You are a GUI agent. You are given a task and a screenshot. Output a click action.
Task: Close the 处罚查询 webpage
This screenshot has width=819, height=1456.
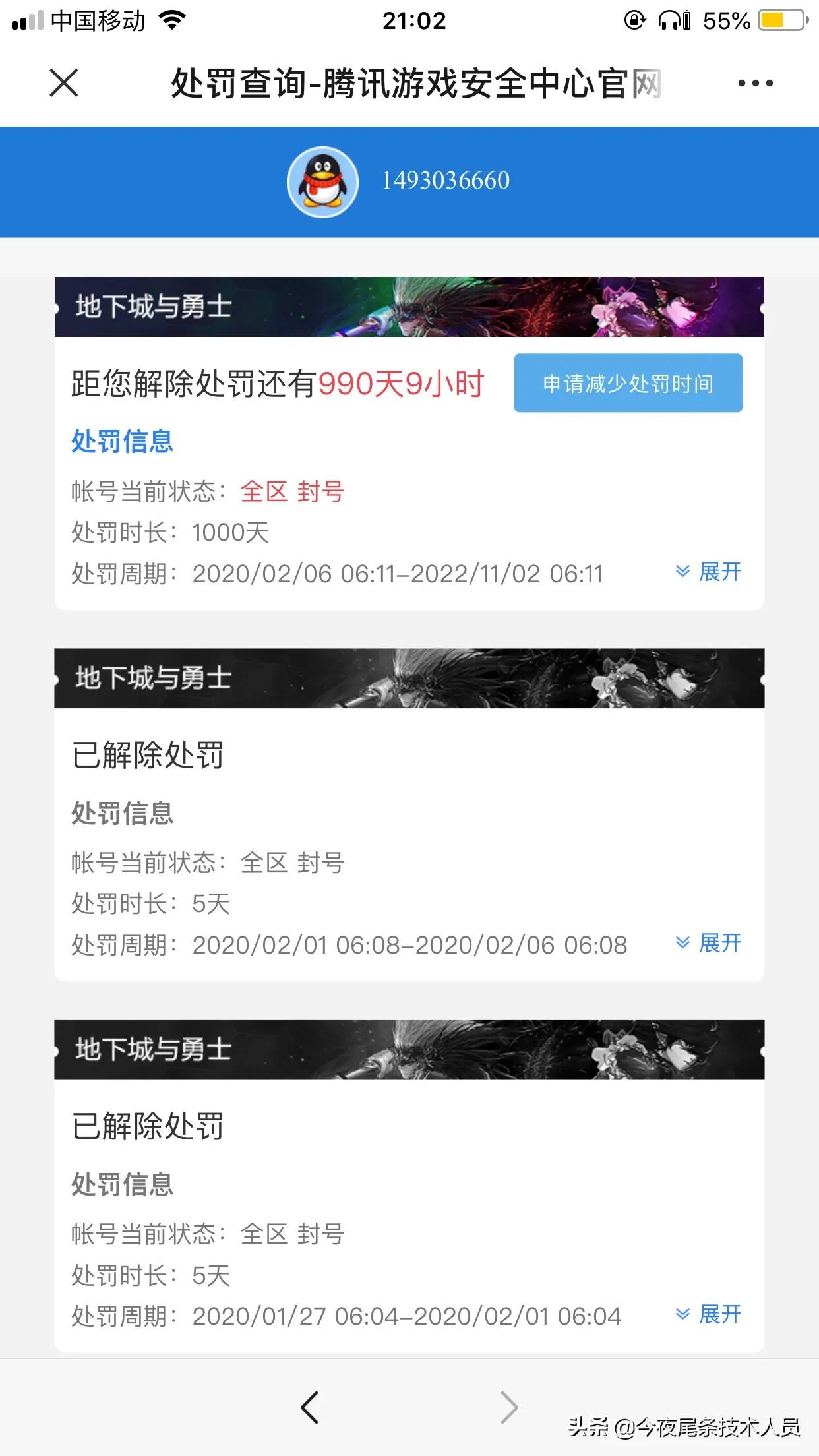point(64,83)
